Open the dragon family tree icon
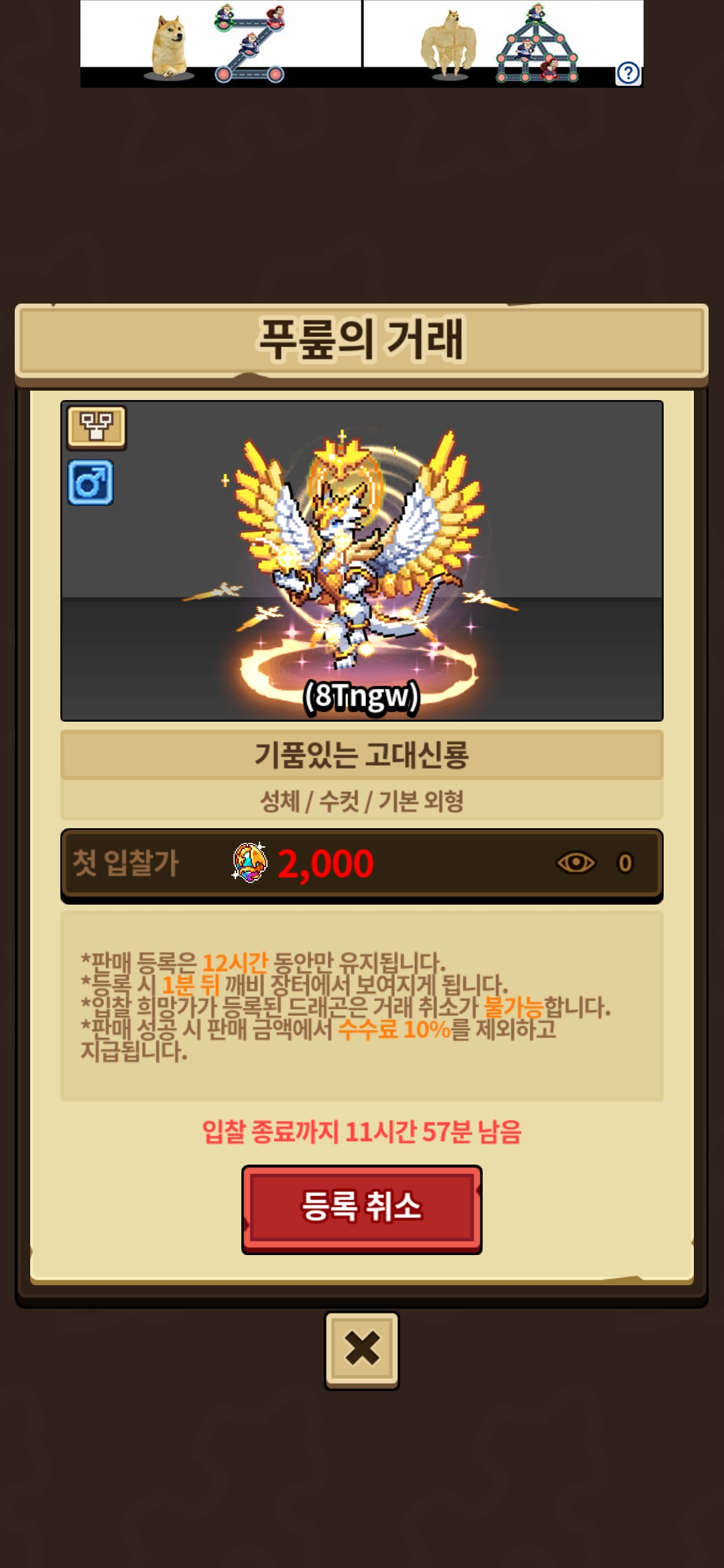The width and height of the screenshot is (724, 1568). tap(97, 427)
